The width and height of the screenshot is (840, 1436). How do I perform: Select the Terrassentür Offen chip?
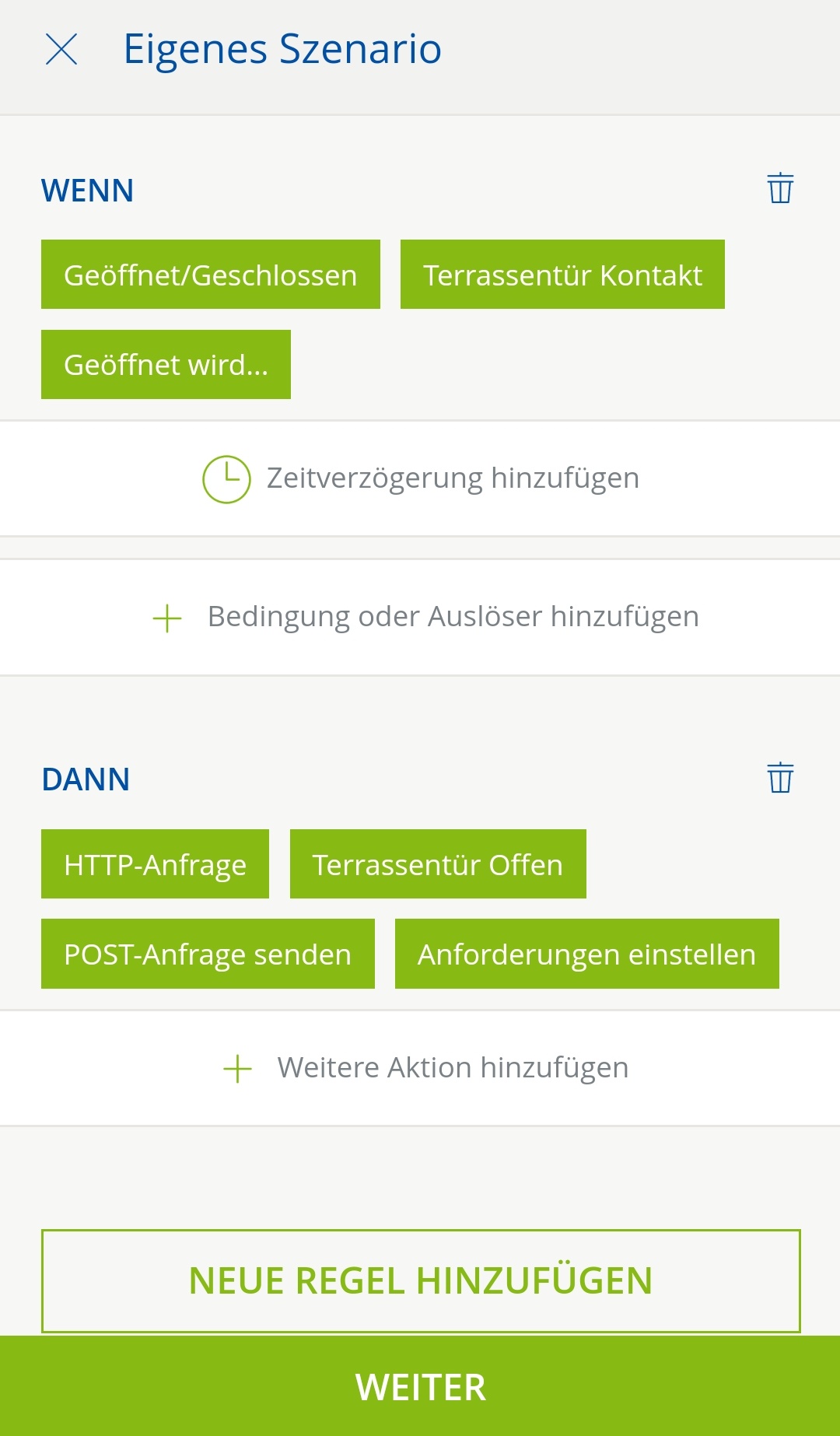click(x=438, y=864)
